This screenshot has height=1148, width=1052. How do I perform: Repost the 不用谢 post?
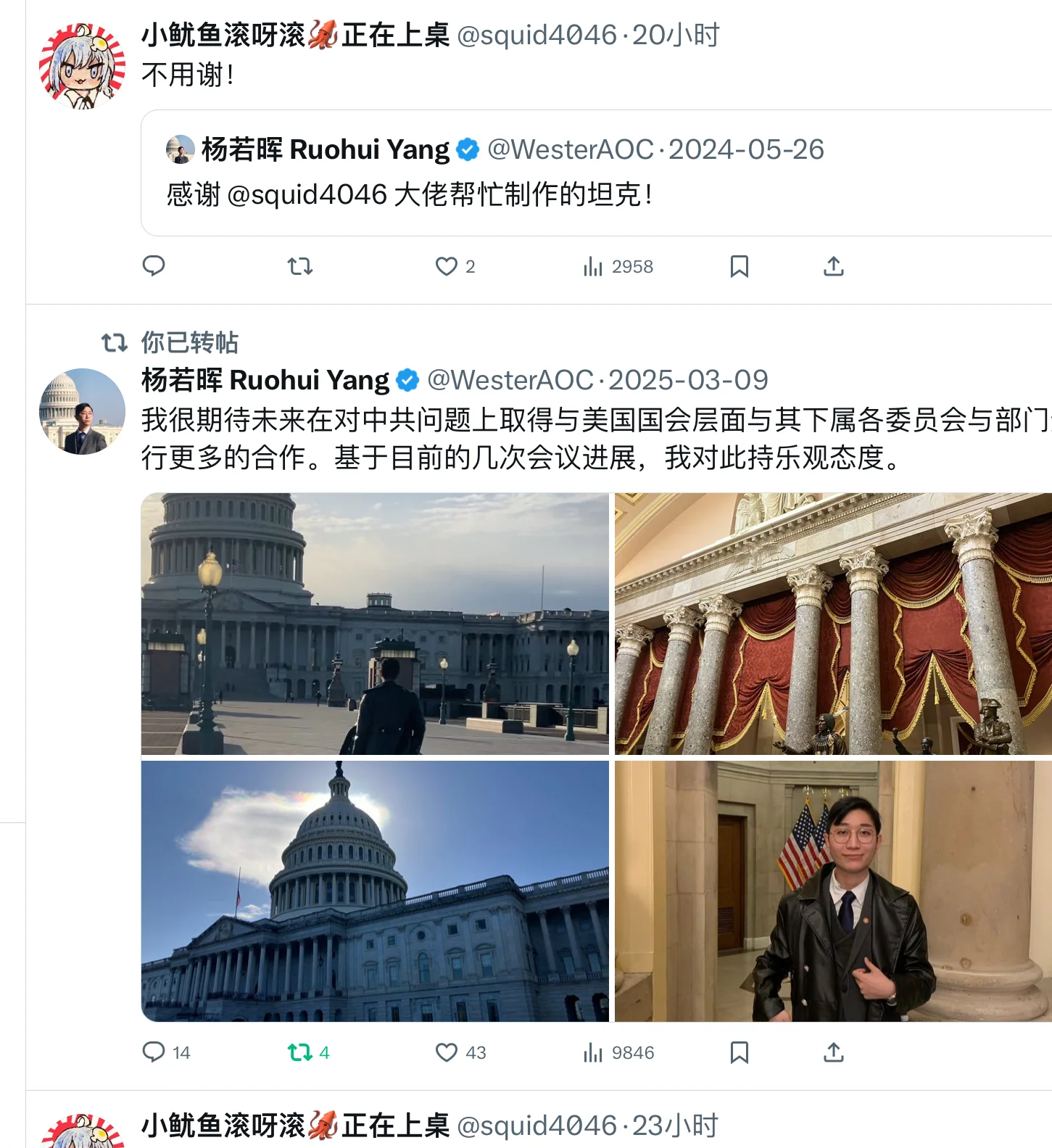click(x=300, y=266)
